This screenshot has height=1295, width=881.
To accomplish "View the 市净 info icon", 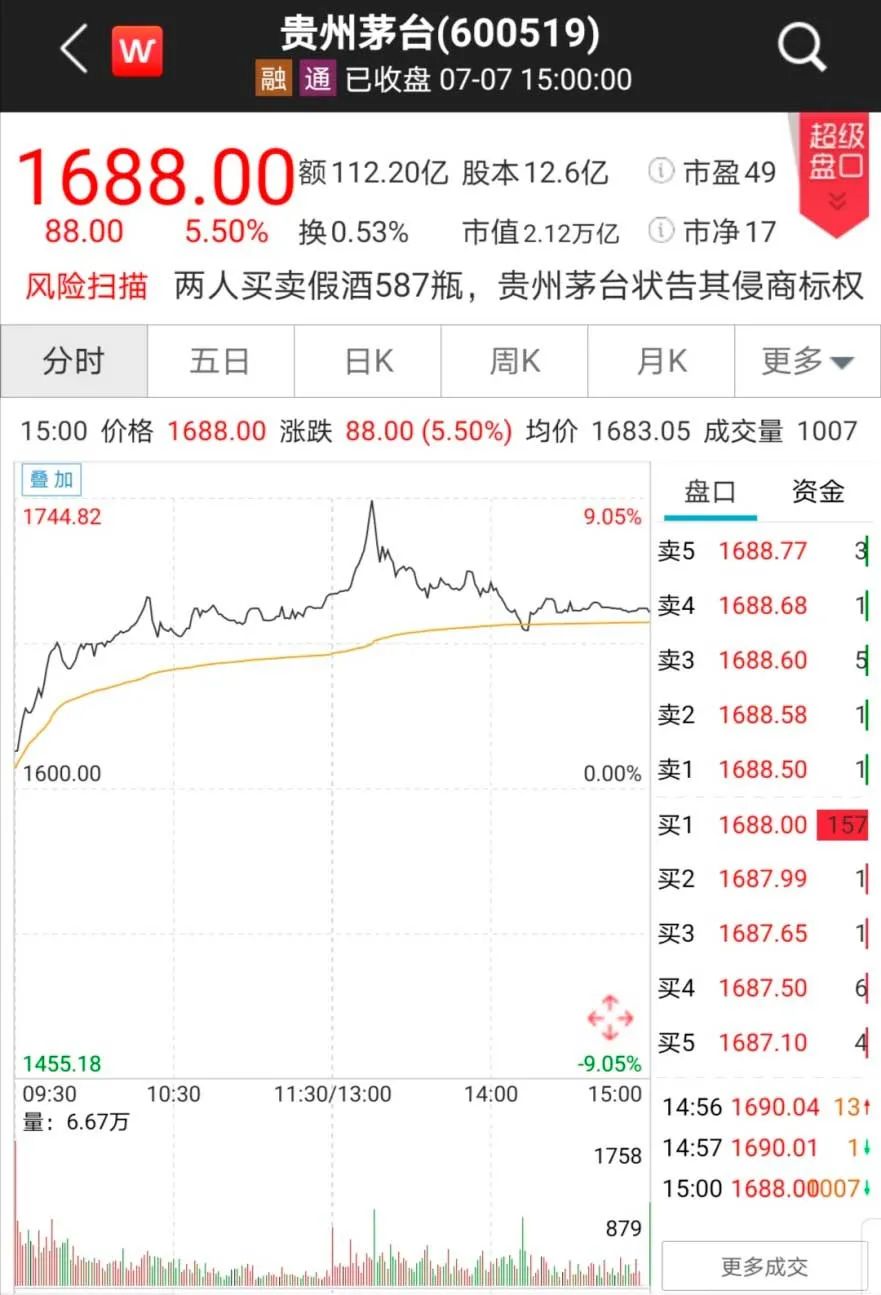I will click(660, 232).
